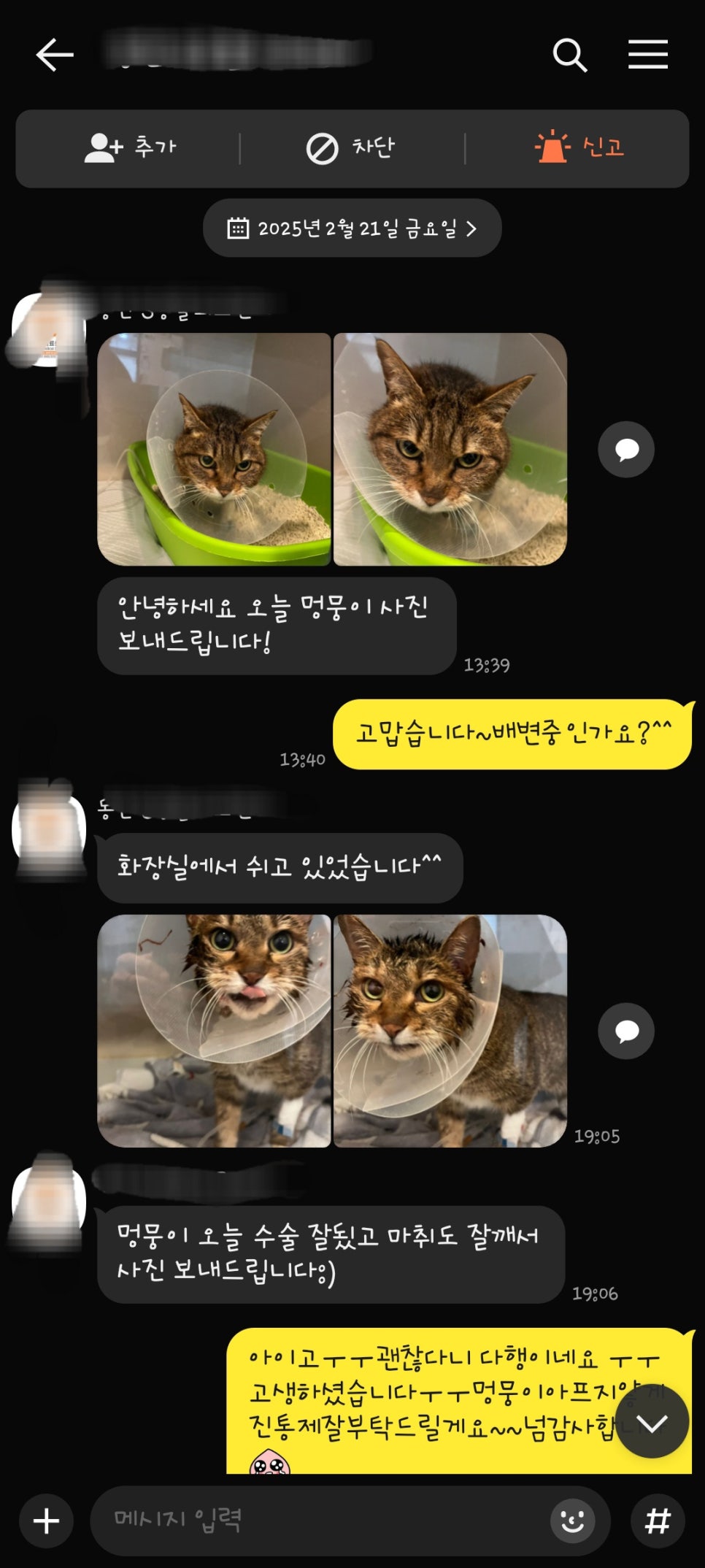Open close-up cat photo beside green litter box

[x=450, y=449]
